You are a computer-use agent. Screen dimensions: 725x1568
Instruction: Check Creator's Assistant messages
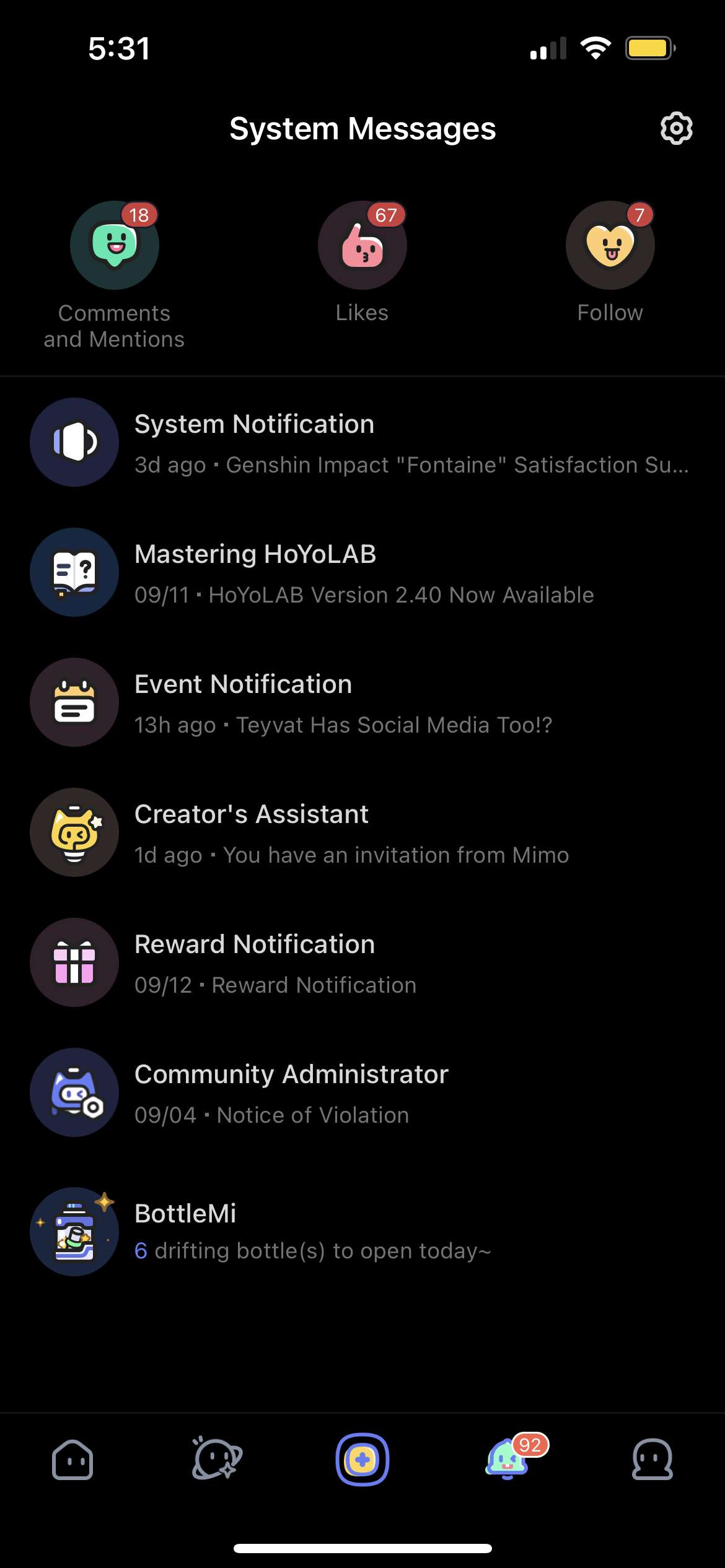(x=362, y=833)
